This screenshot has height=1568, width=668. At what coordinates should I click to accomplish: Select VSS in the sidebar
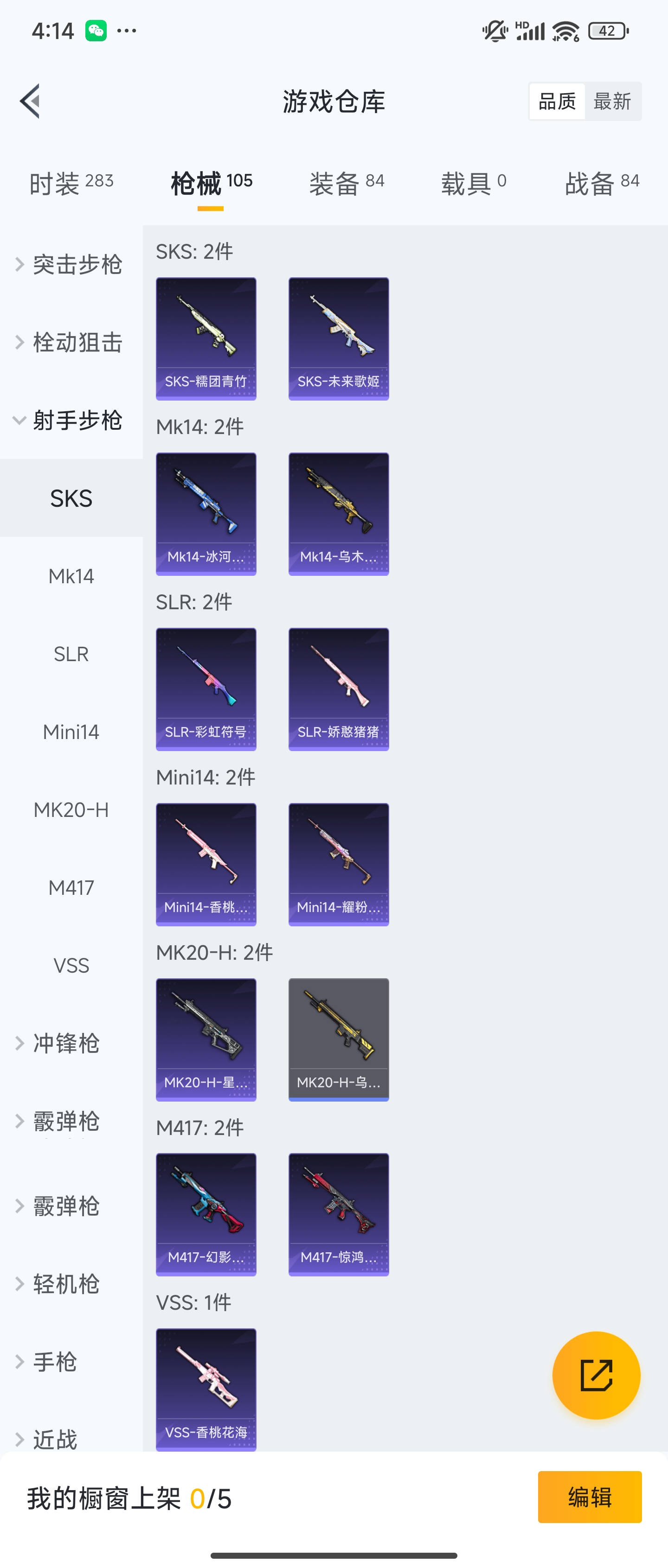pos(71,965)
